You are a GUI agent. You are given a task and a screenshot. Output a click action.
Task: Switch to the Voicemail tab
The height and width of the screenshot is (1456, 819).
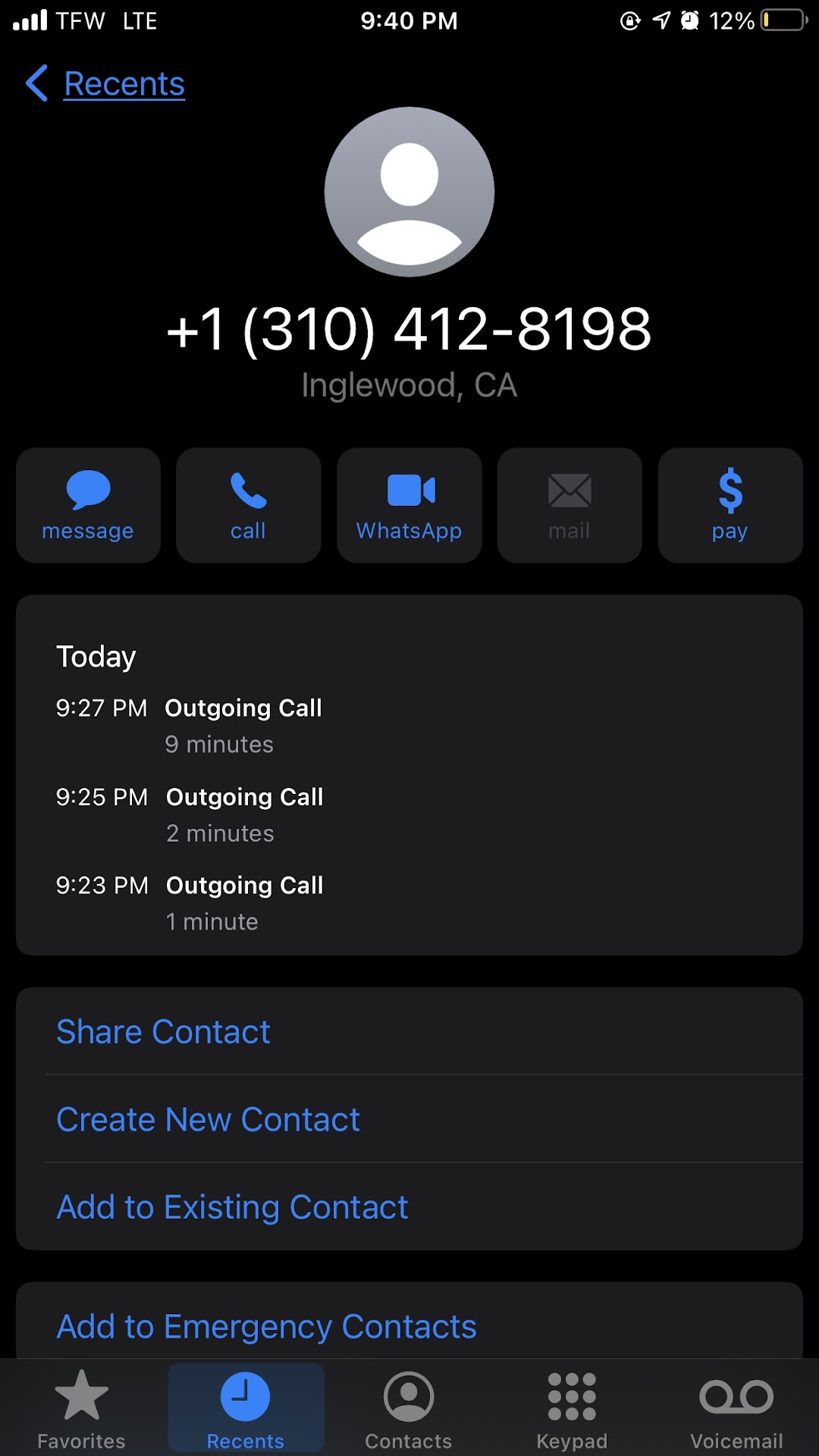pos(736,1409)
